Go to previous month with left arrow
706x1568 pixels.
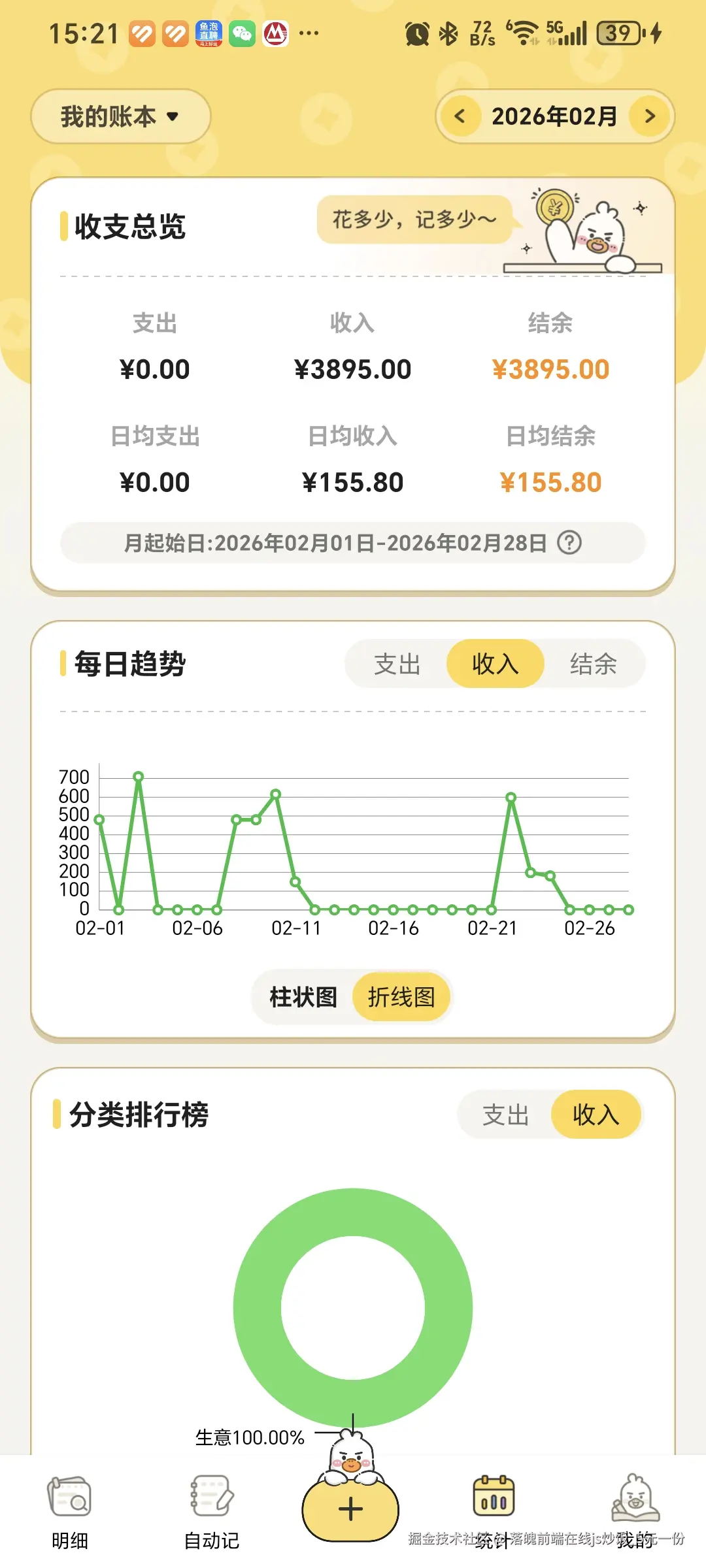tap(460, 116)
